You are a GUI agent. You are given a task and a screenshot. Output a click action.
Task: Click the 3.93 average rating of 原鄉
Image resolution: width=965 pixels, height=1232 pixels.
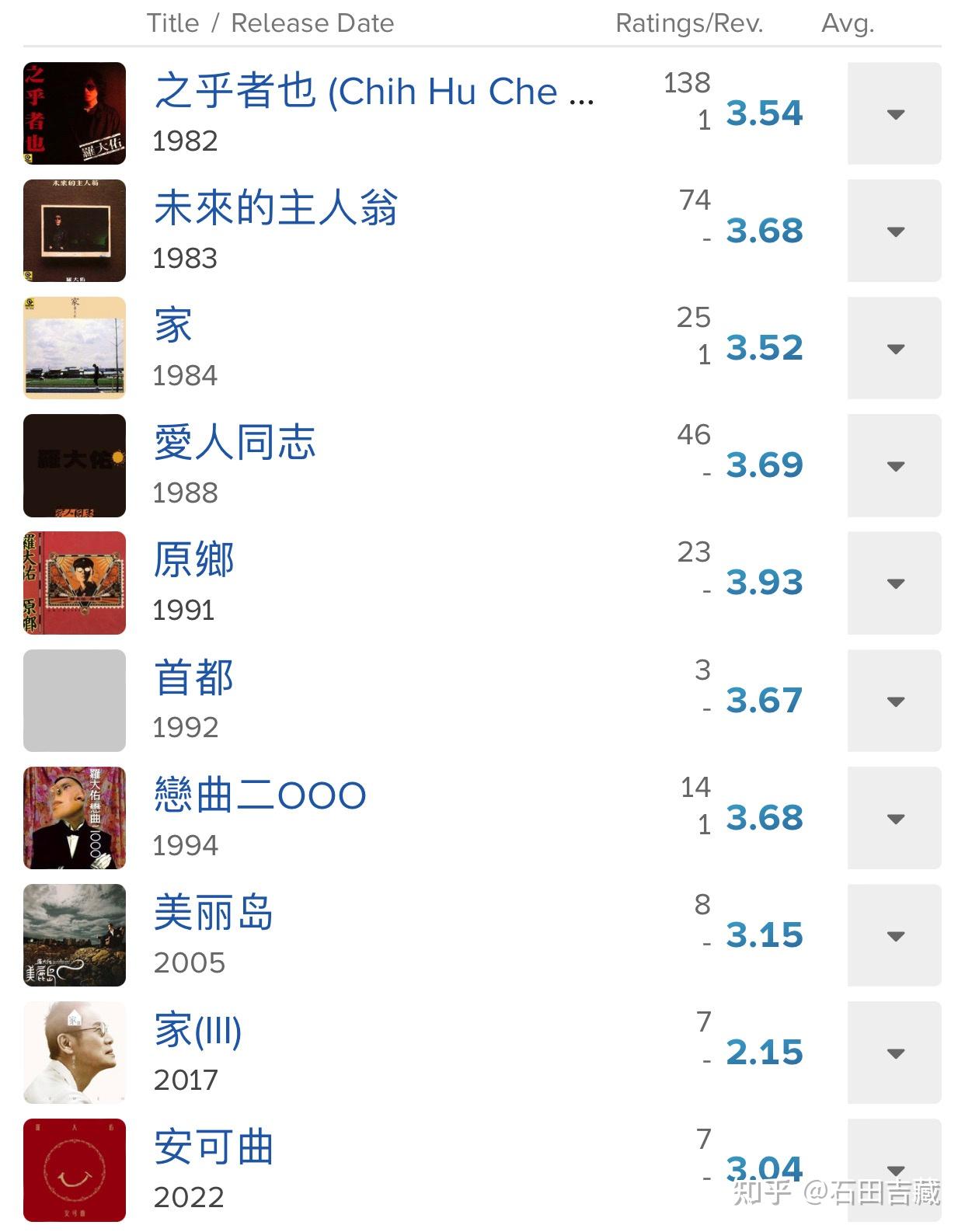coord(765,583)
